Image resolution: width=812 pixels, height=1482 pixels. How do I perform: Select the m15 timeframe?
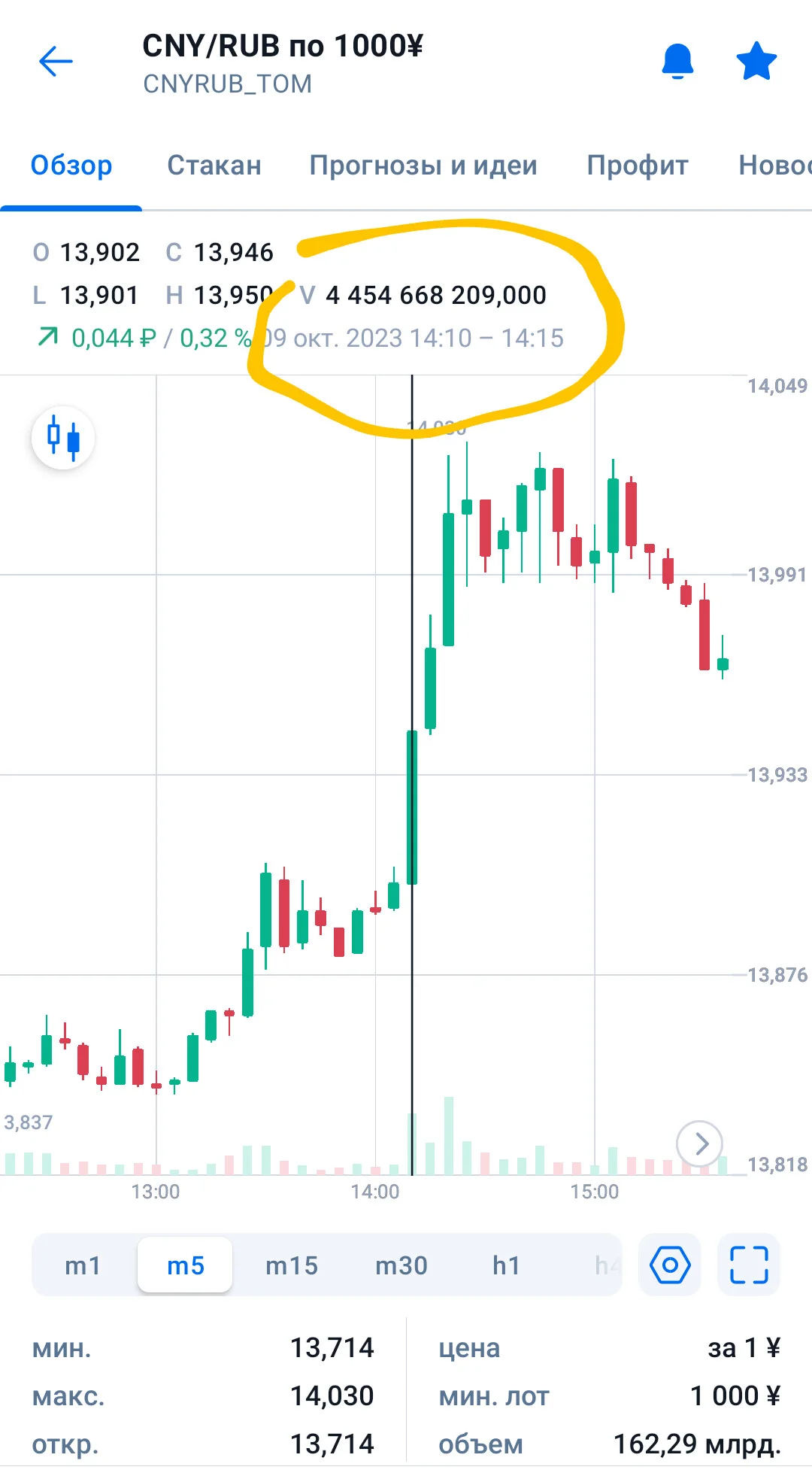pyautogui.click(x=292, y=1265)
